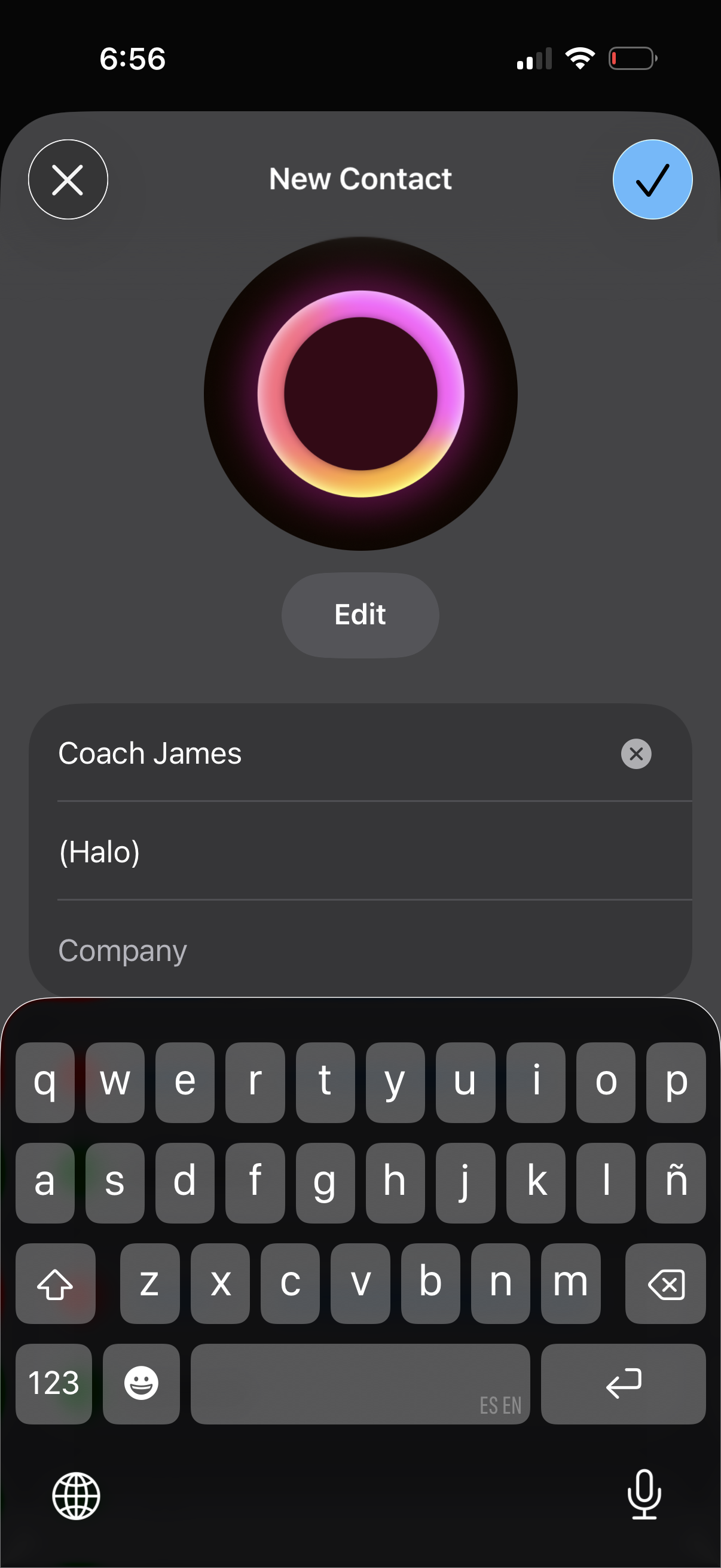Screen dimensions: 721x1568
Task: Tap the contact photo circle avatar
Action: 360,393
